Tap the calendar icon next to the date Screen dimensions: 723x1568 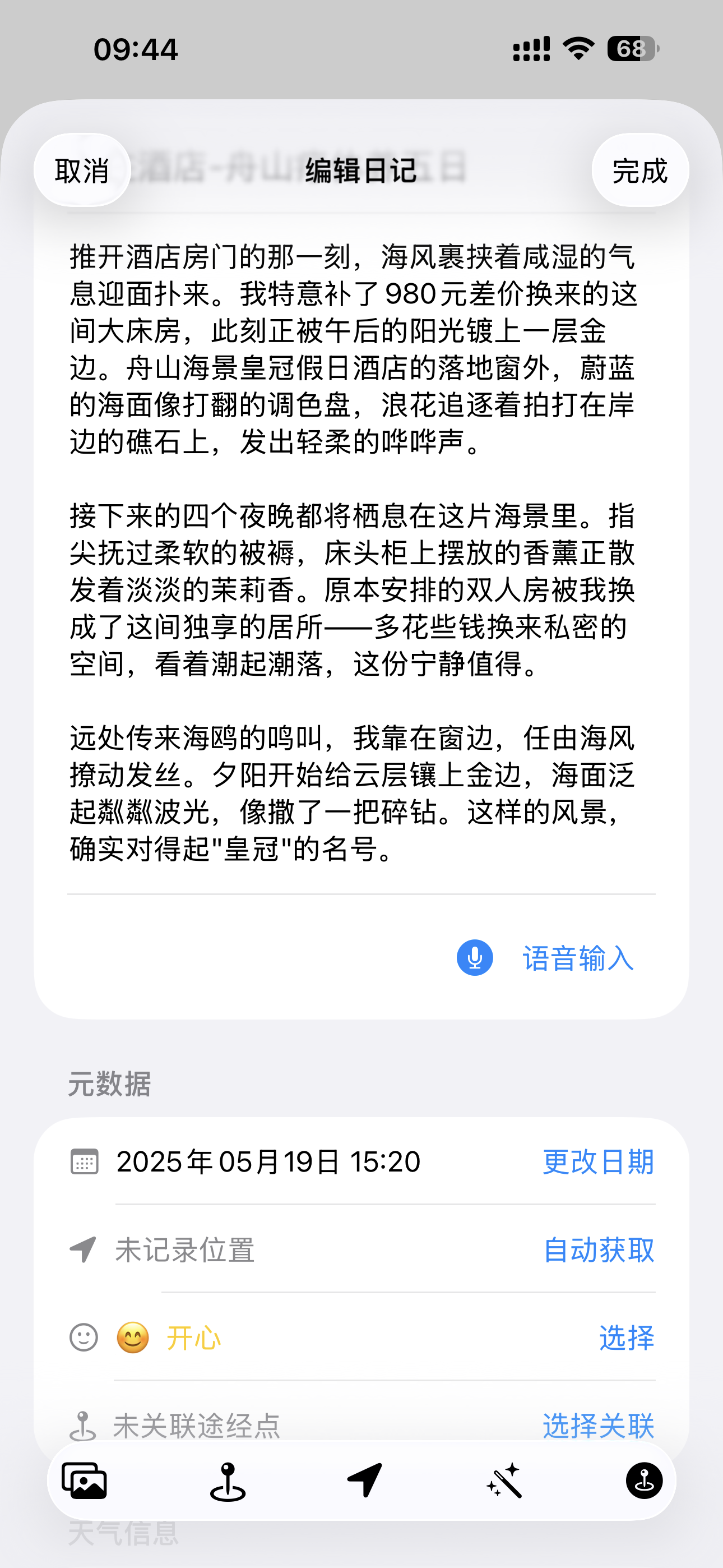click(86, 1160)
